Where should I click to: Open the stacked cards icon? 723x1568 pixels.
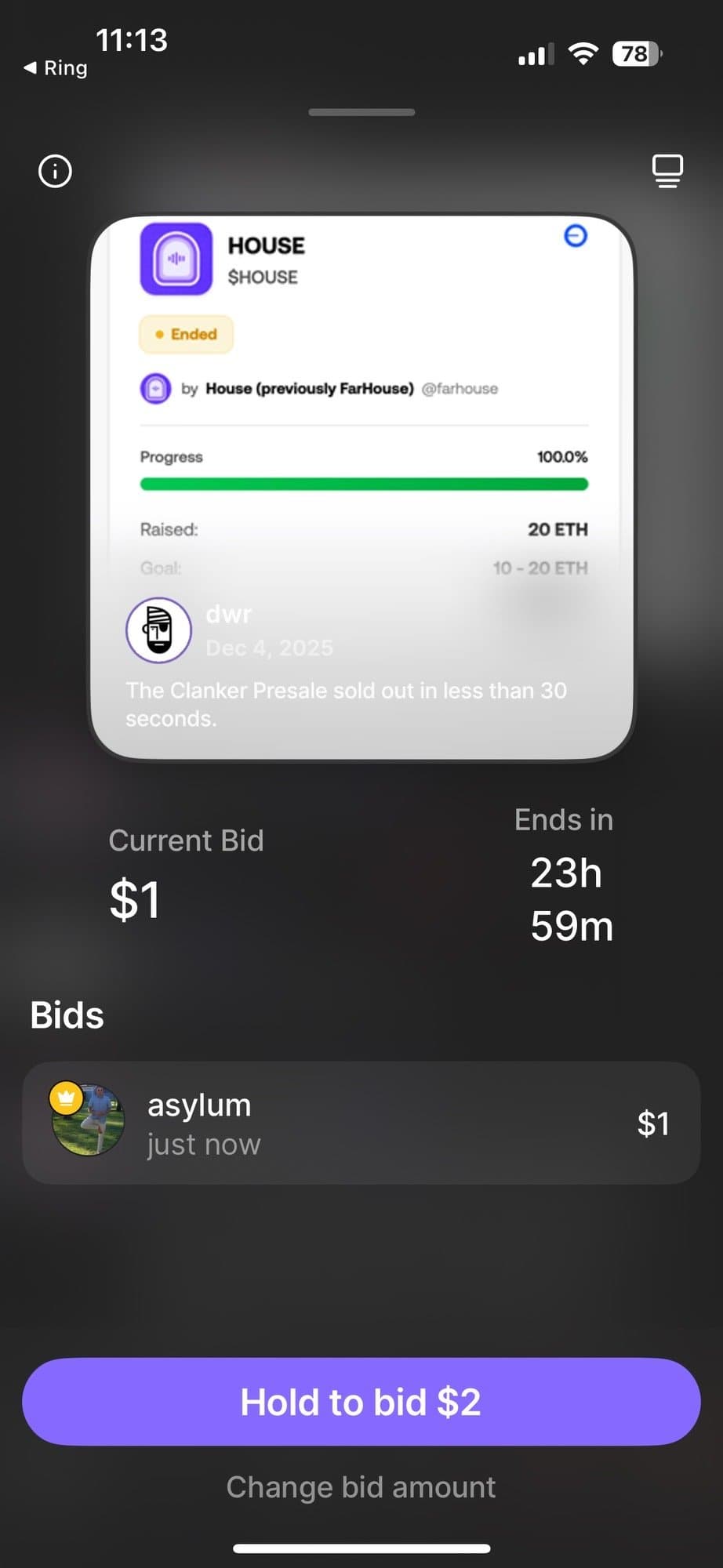coord(667,171)
